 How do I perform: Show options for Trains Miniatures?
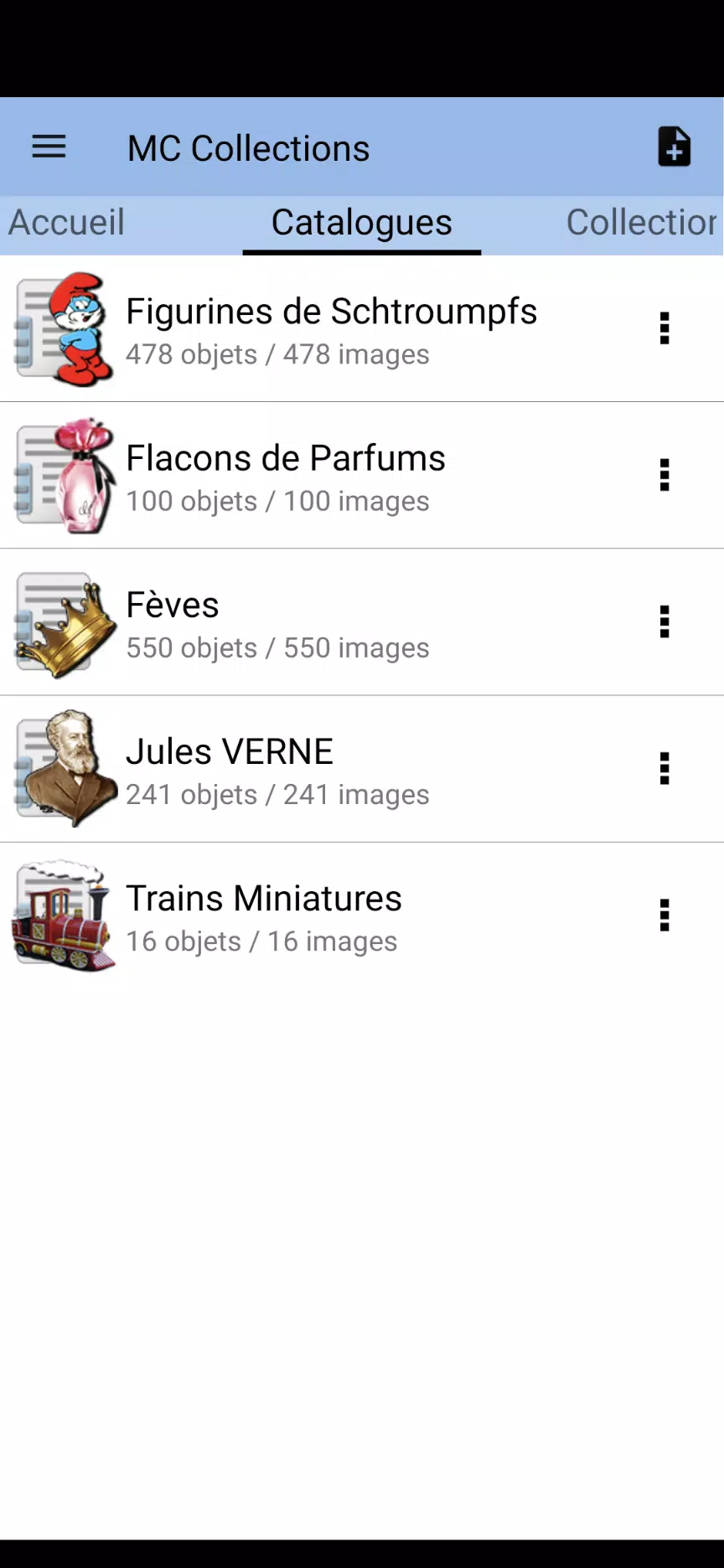(665, 916)
